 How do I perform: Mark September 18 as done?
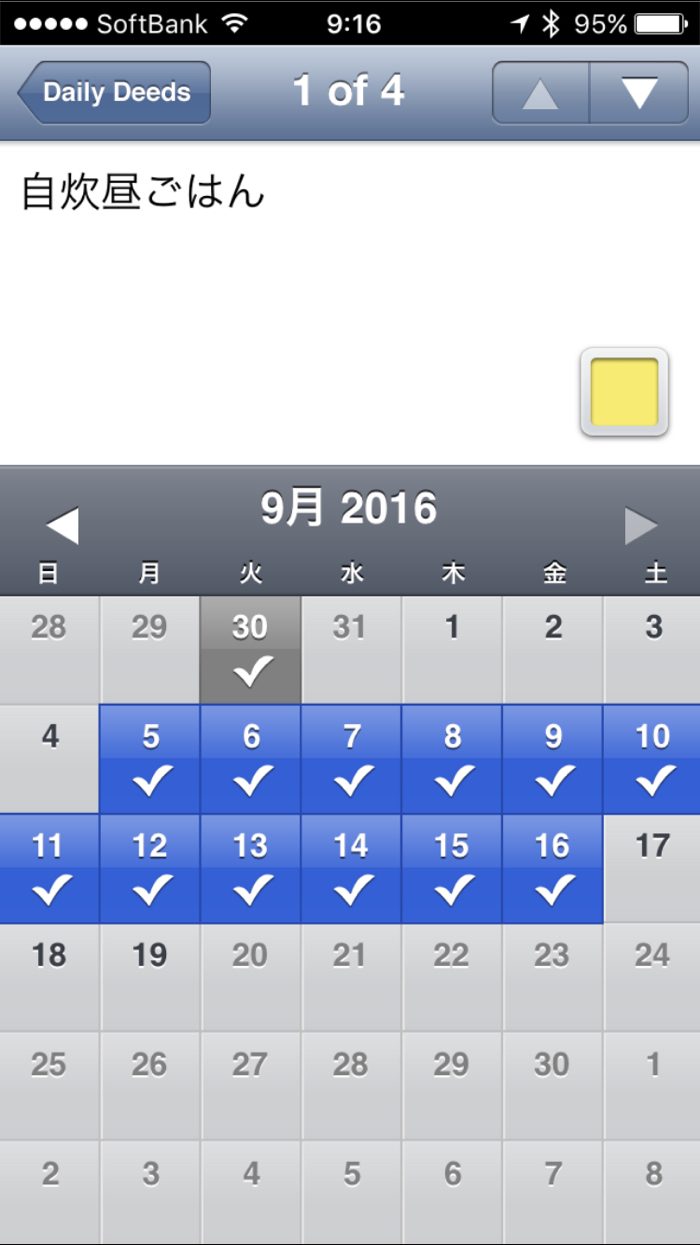pyautogui.click(x=50, y=977)
